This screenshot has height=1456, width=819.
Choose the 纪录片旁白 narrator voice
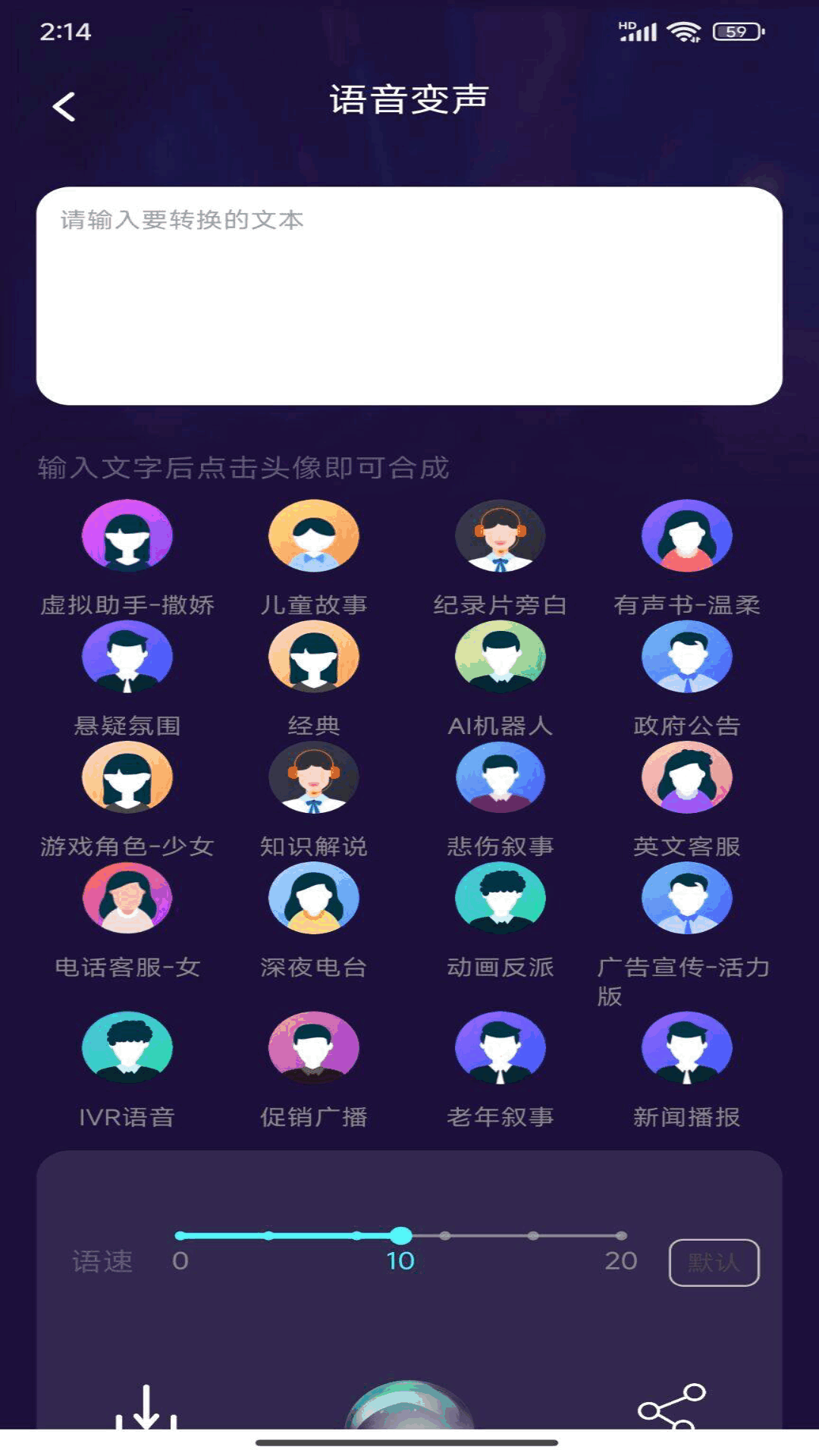coord(500,535)
